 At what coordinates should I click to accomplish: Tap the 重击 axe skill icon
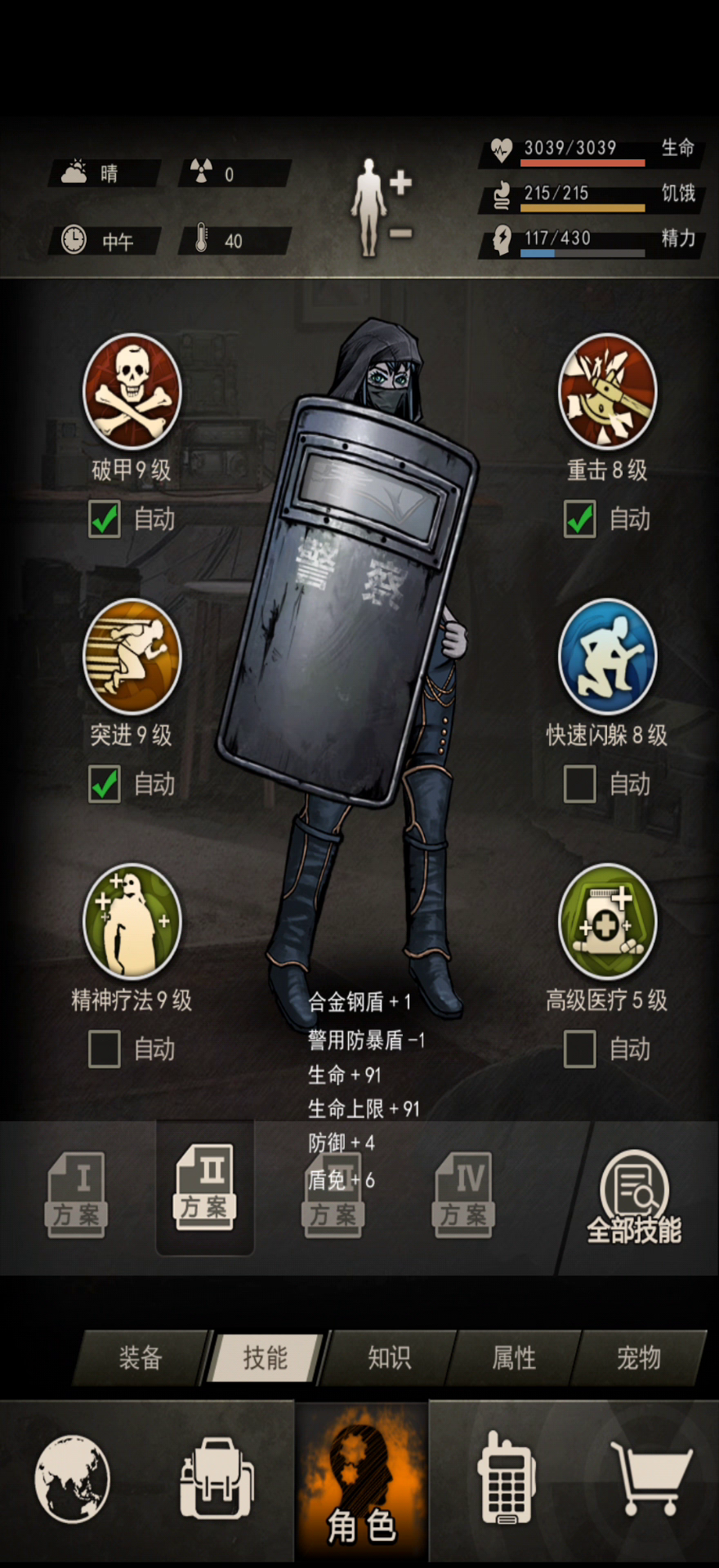click(607, 391)
